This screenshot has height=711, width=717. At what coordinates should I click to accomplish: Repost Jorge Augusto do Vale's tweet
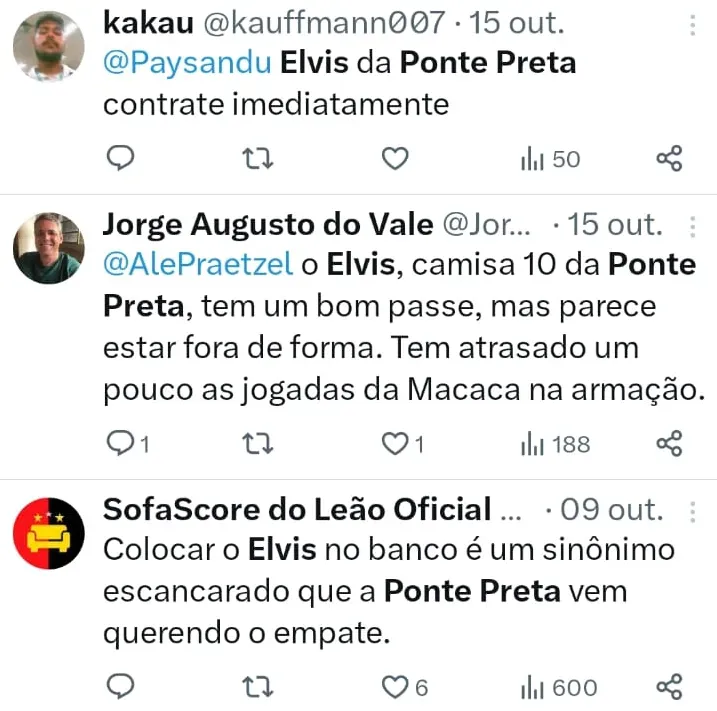click(258, 443)
